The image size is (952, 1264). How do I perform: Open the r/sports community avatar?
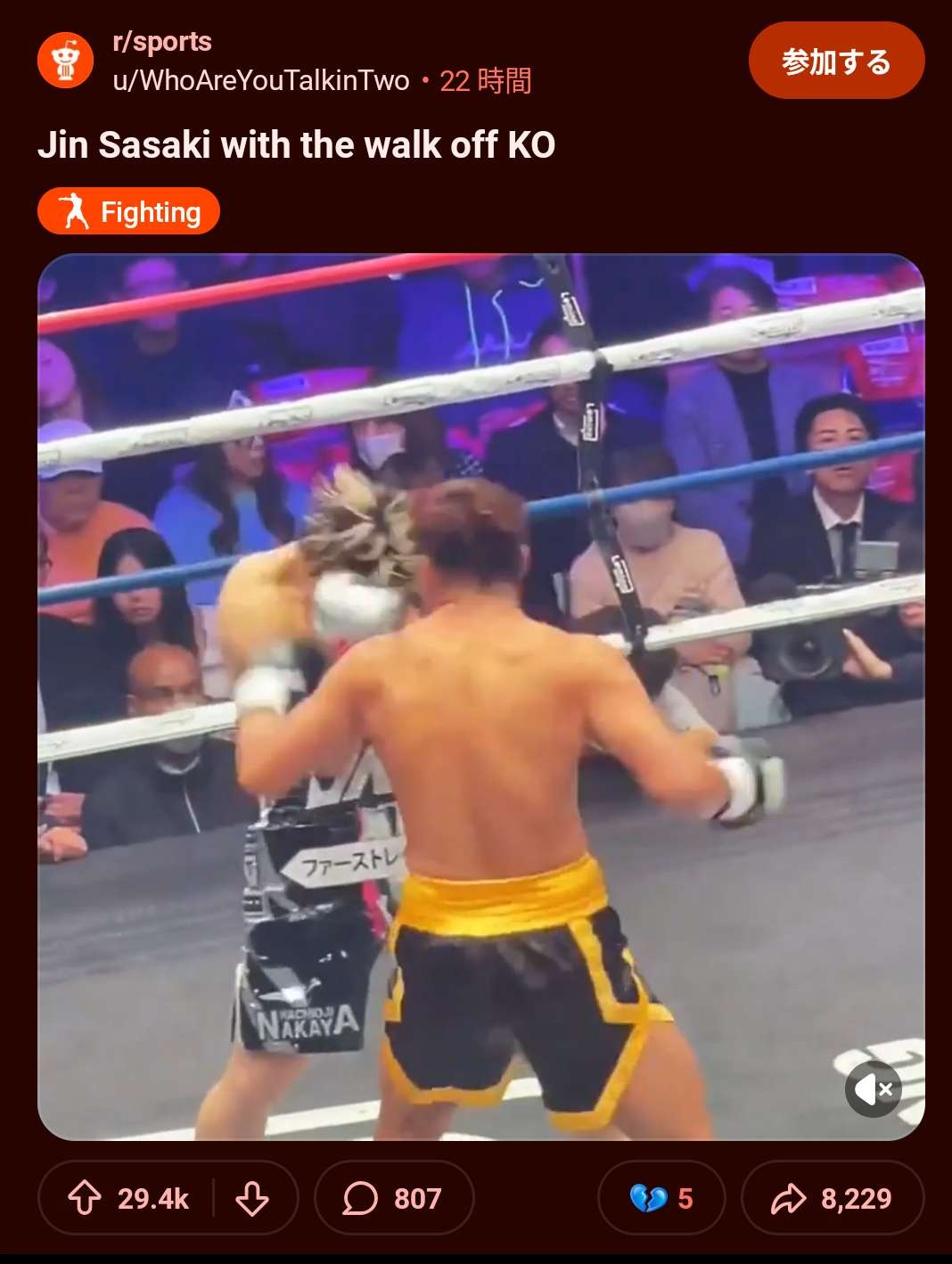point(65,62)
